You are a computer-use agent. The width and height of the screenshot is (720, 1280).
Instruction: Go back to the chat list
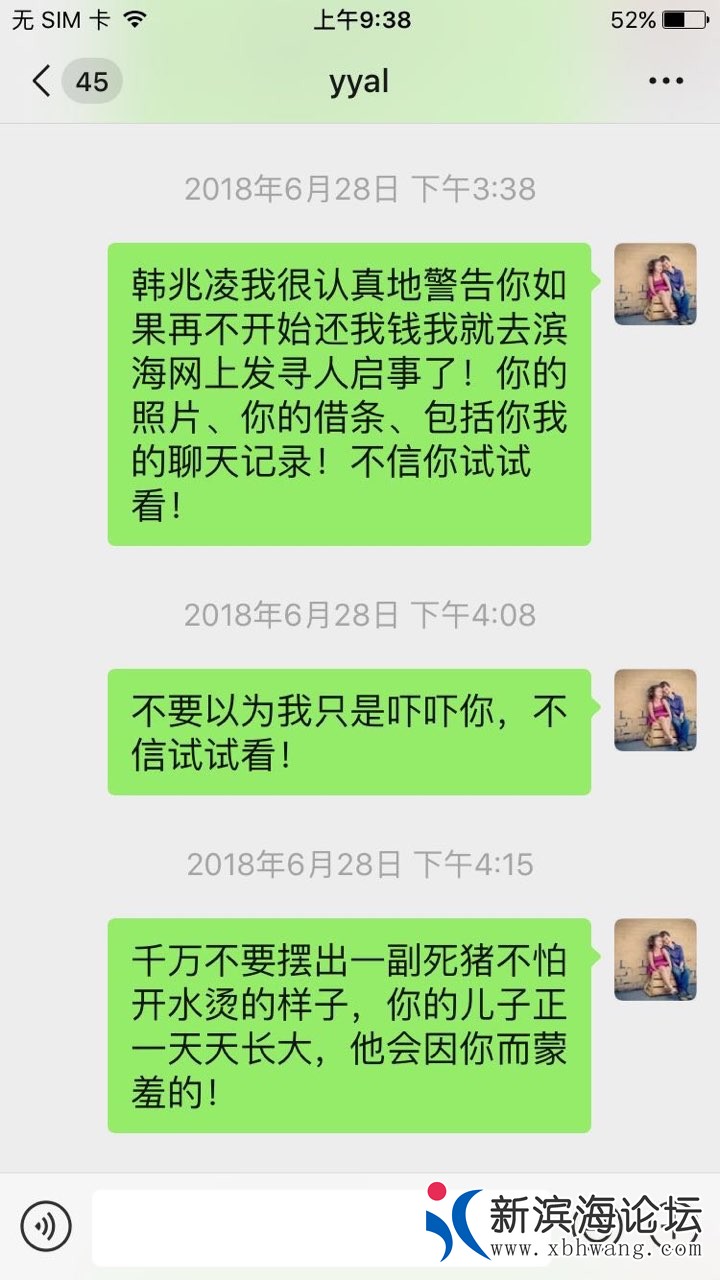42,81
